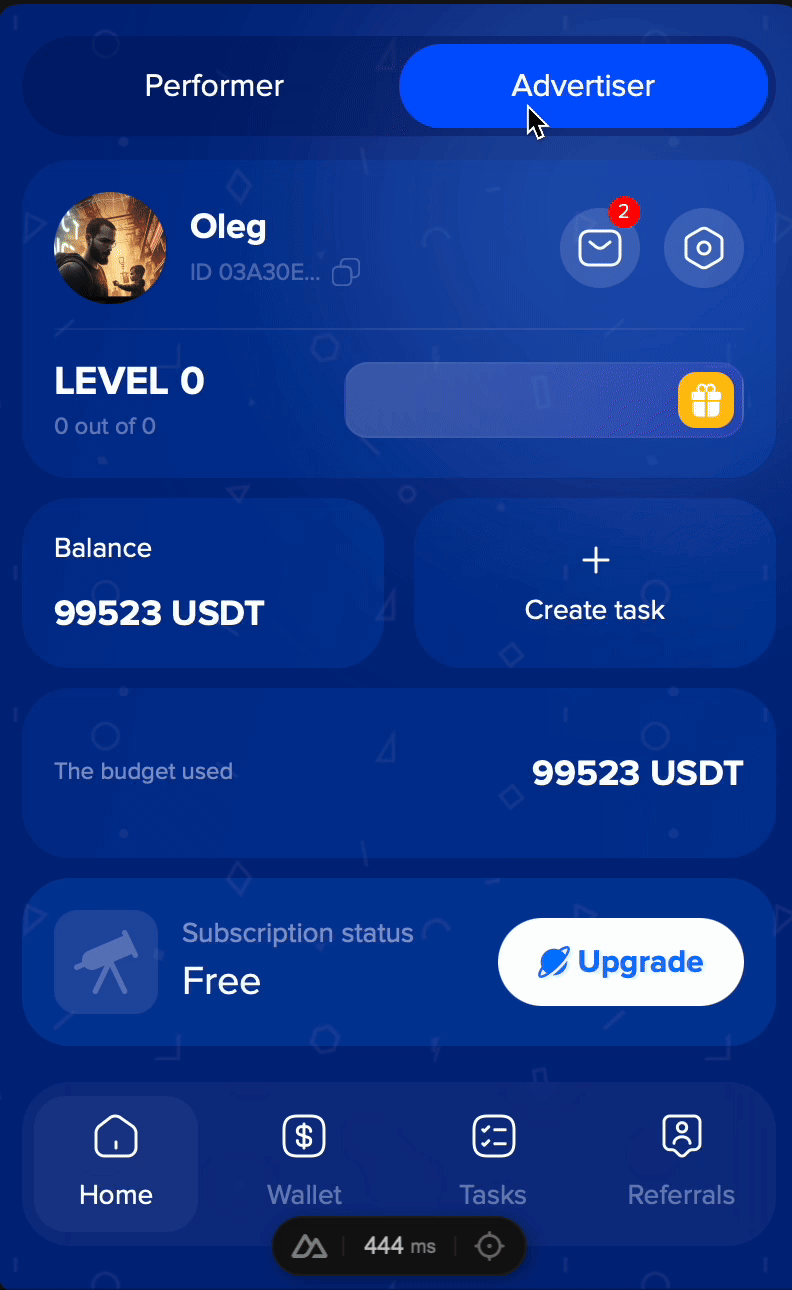Switch to the Performer tab
This screenshot has height=1290, width=792.
point(214,86)
